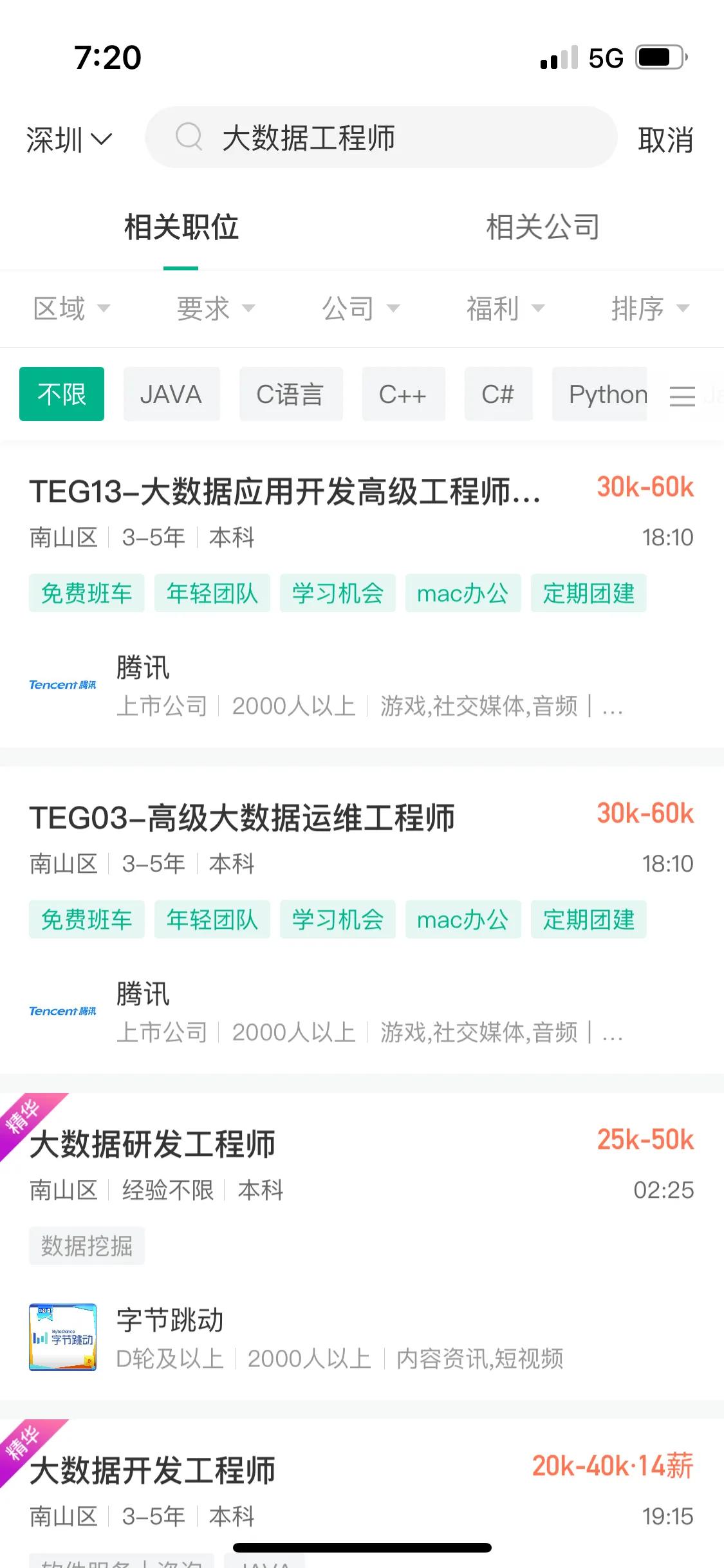Open the 福利 filter dropdown
The height and width of the screenshot is (1568, 724).
[505, 308]
